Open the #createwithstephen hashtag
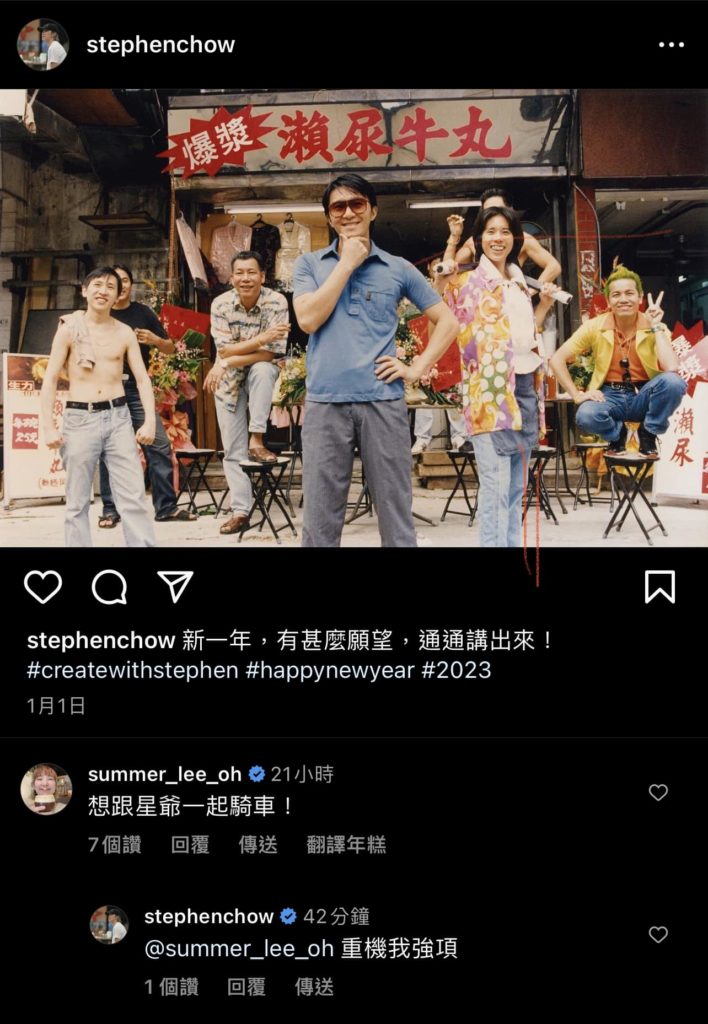 coord(132,670)
